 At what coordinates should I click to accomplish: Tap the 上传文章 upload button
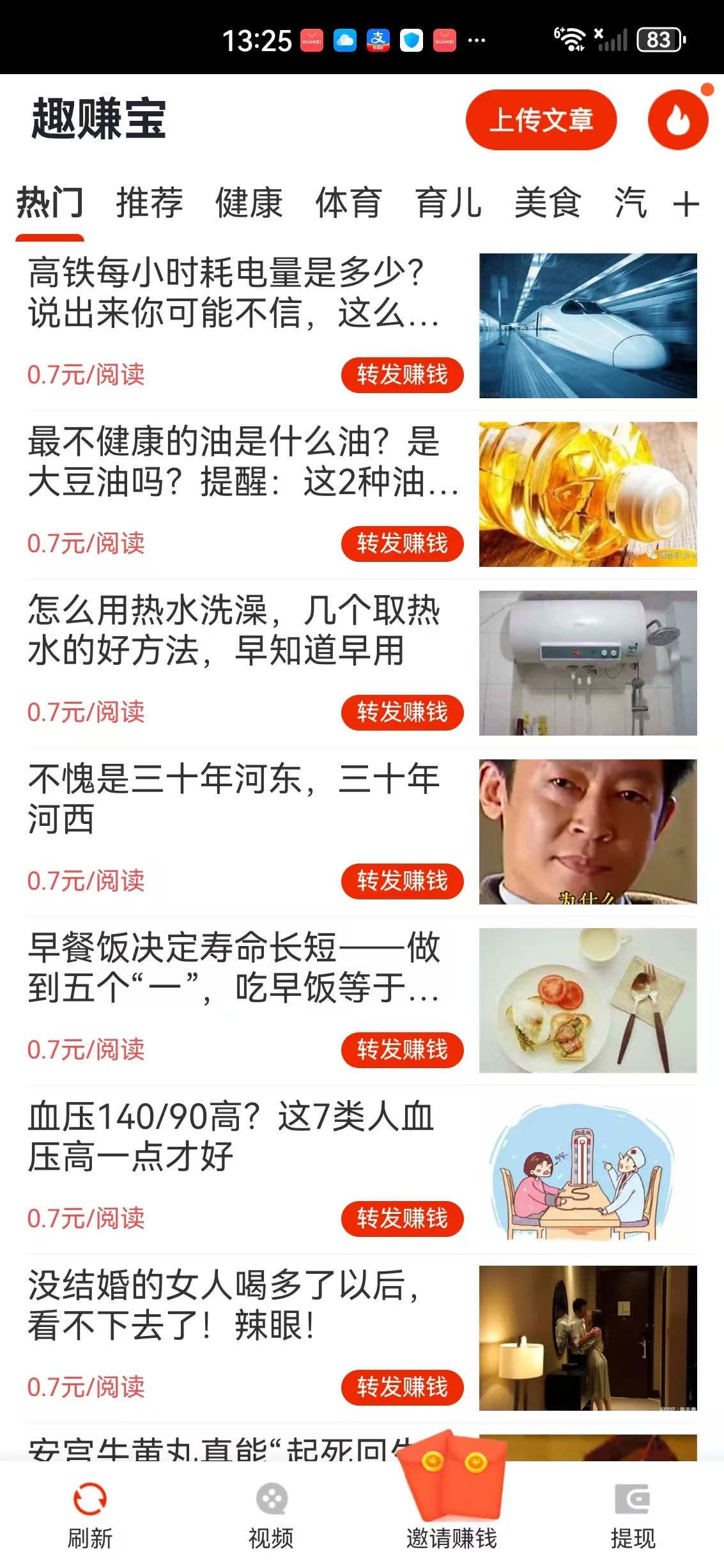pos(541,120)
